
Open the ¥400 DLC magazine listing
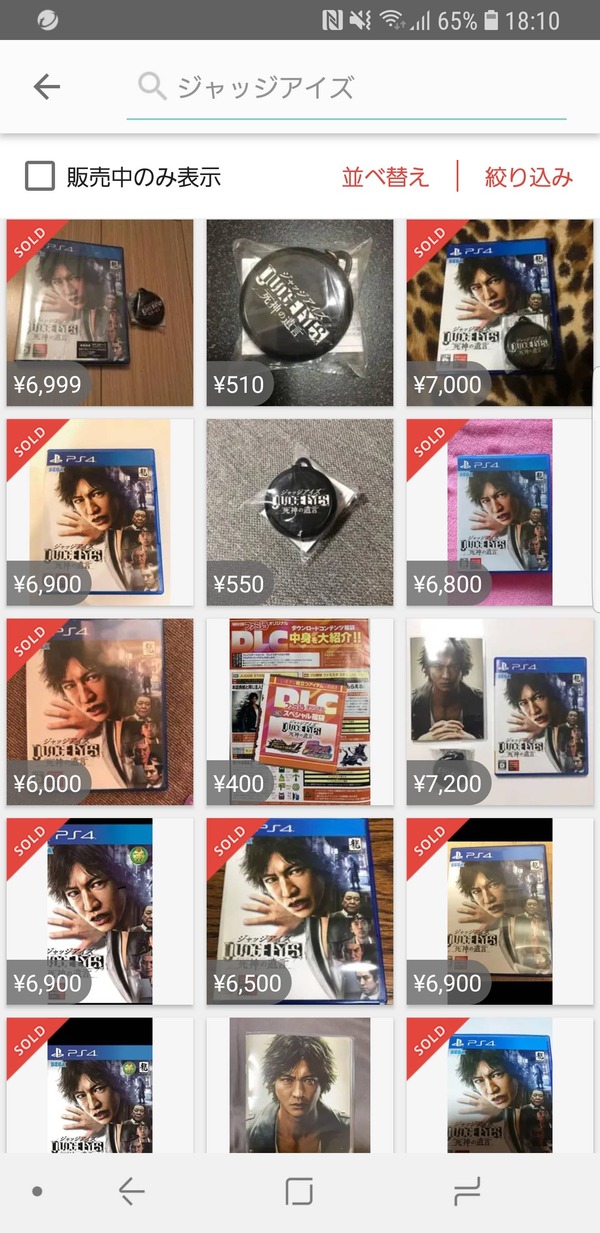point(300,712)
